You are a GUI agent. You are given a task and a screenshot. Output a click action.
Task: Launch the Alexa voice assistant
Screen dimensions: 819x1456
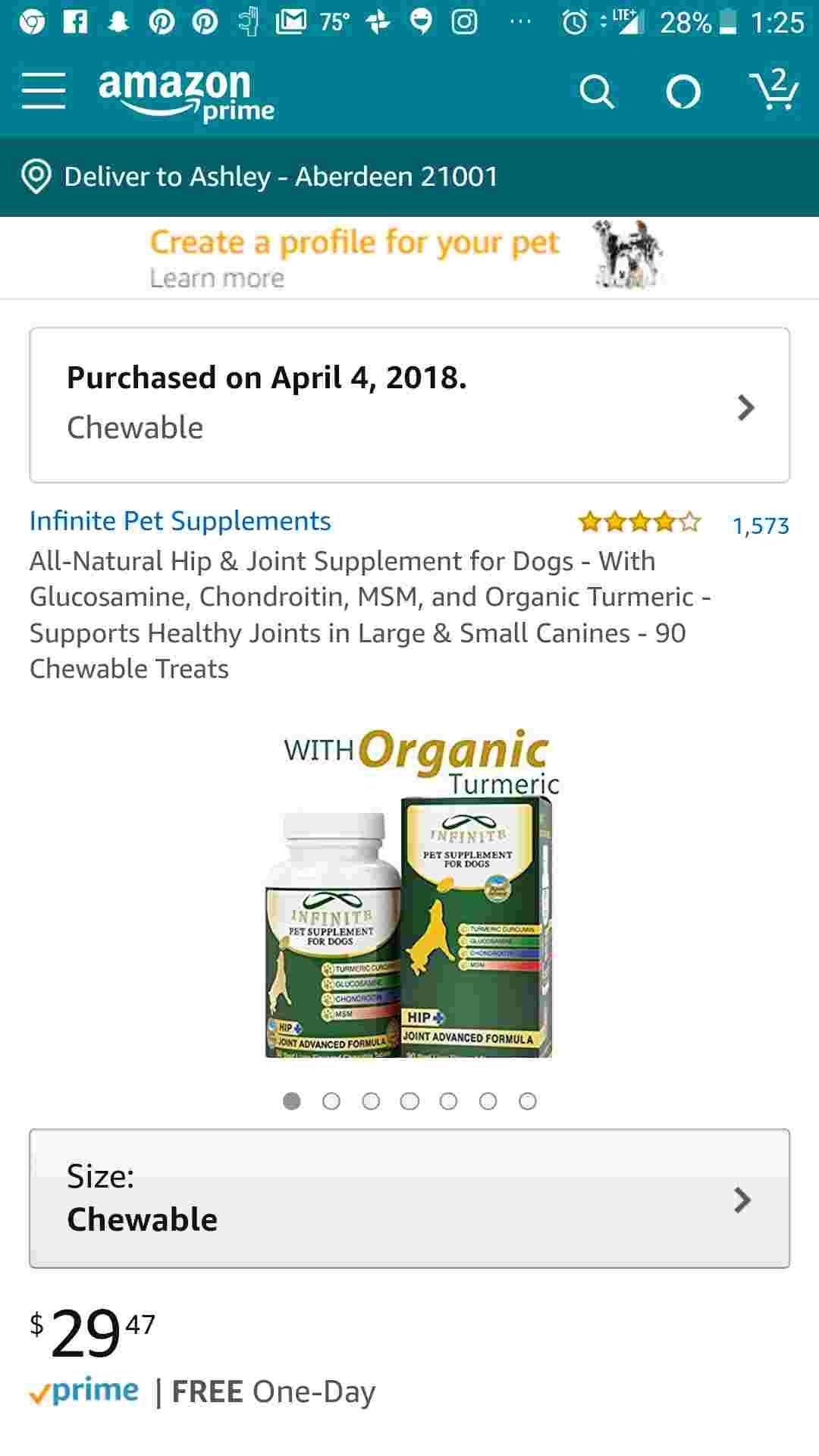tap(682, 93)
